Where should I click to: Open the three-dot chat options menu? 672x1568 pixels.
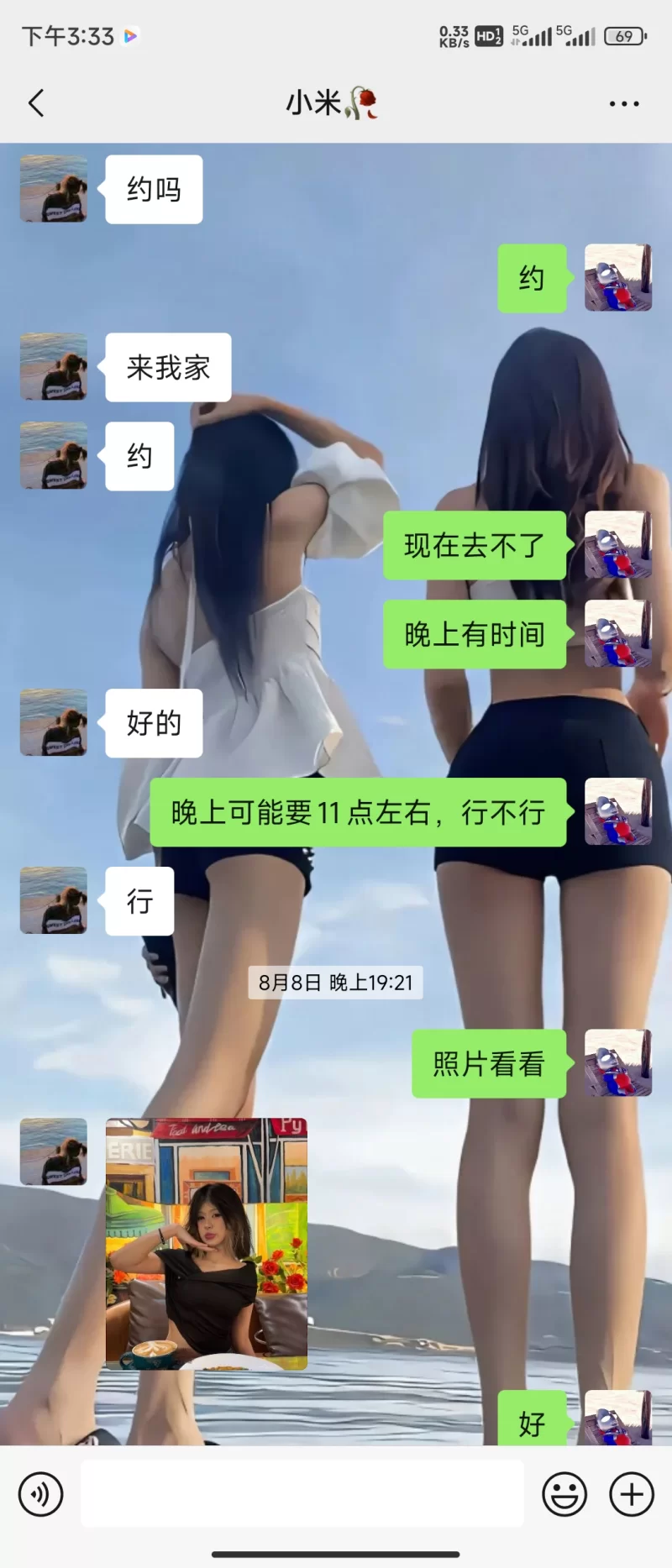623,103
